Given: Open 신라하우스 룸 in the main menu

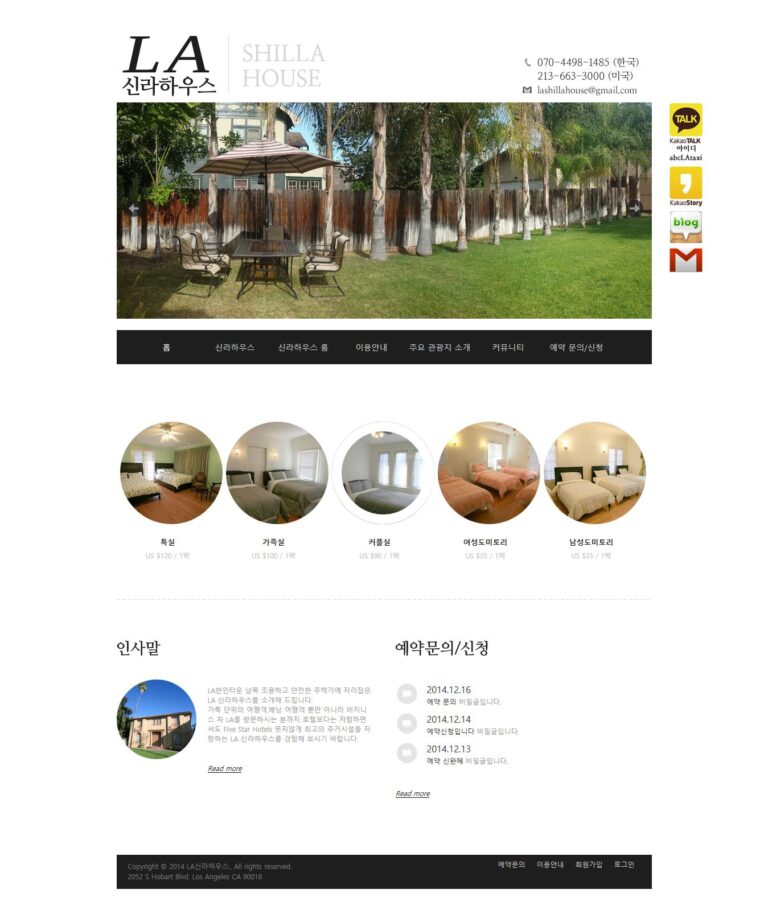Looking at the screenshot, I should point(303,347).
